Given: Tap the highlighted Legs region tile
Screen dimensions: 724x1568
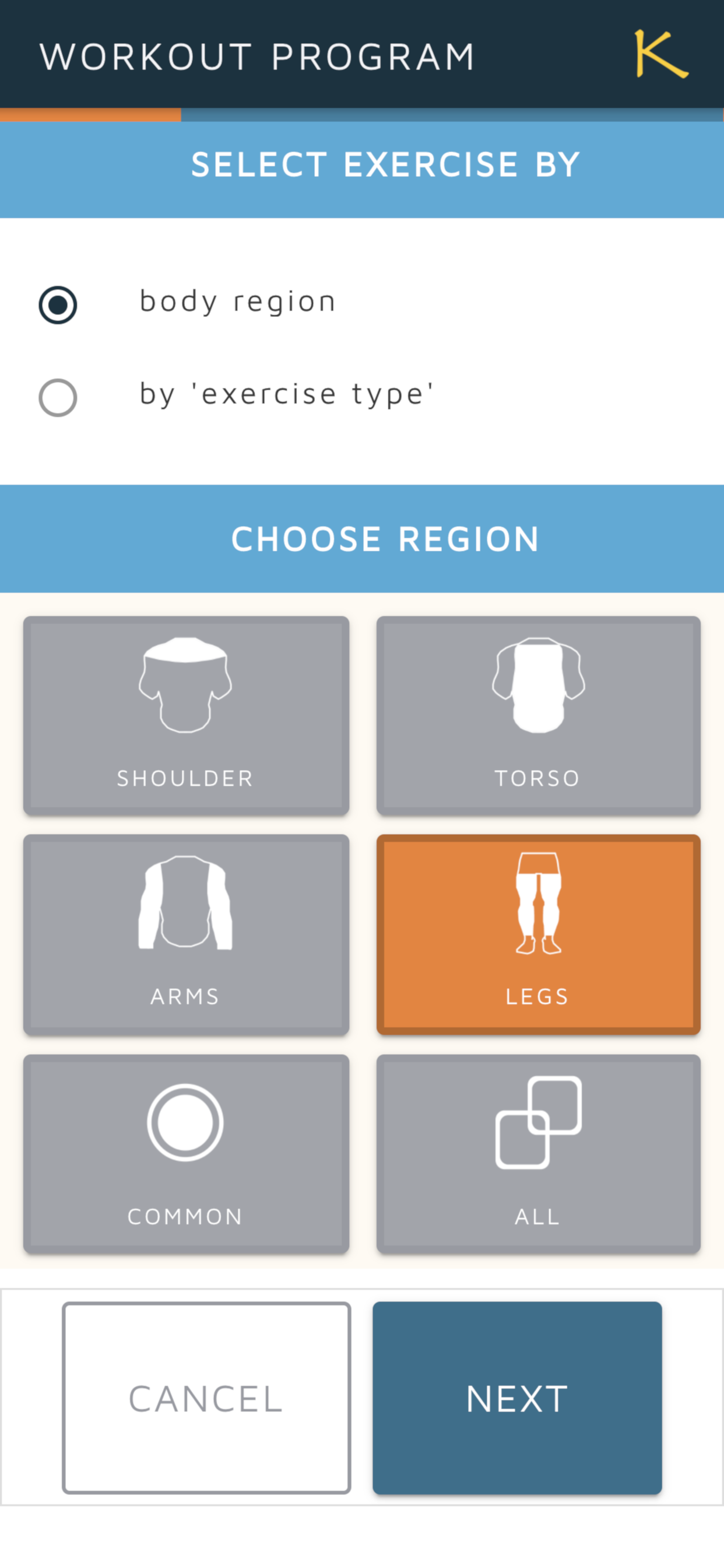Looking at the screenshot, I should click(539, 935).
